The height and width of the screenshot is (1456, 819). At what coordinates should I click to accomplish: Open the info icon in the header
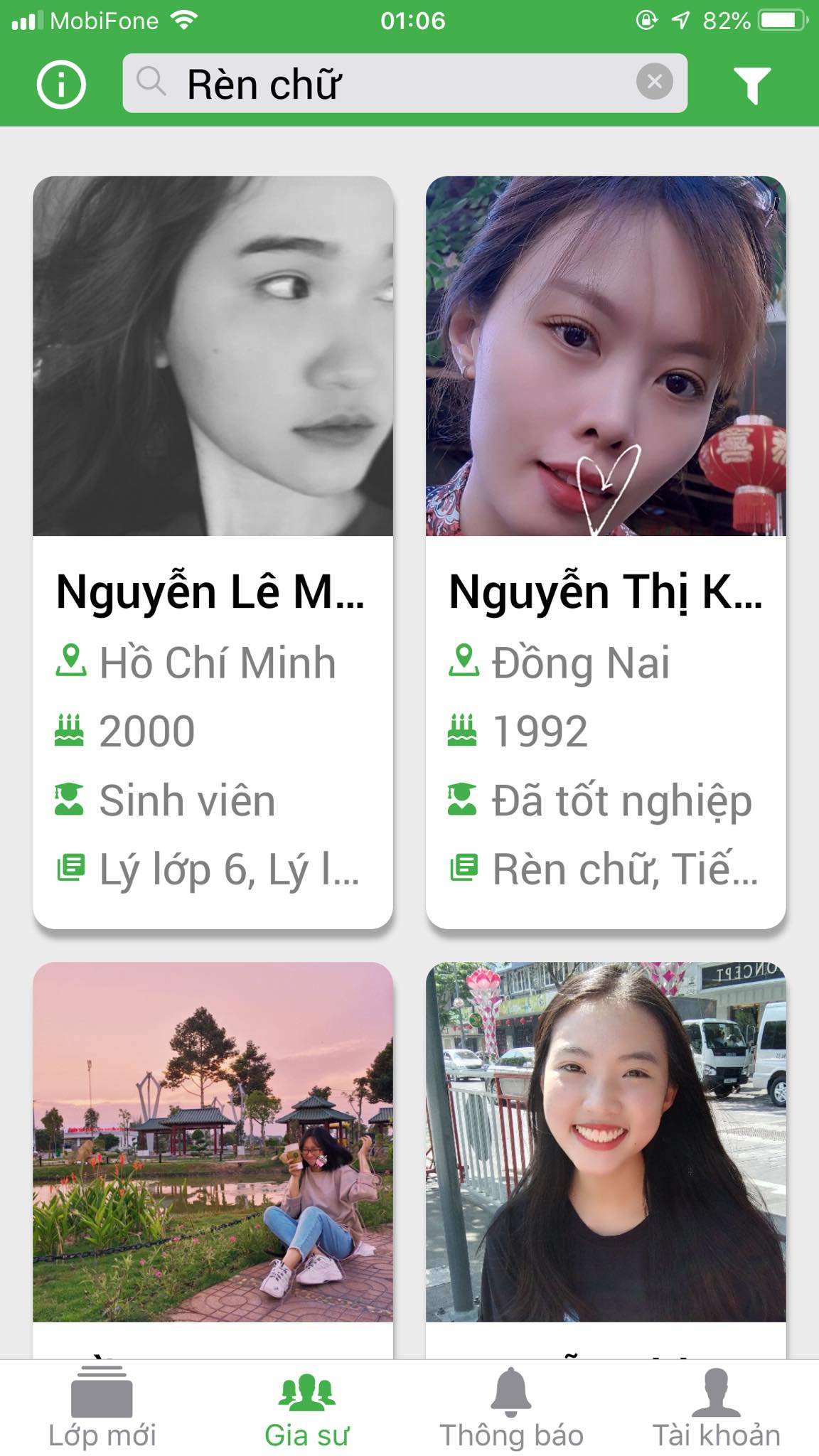tap(61, 85)
